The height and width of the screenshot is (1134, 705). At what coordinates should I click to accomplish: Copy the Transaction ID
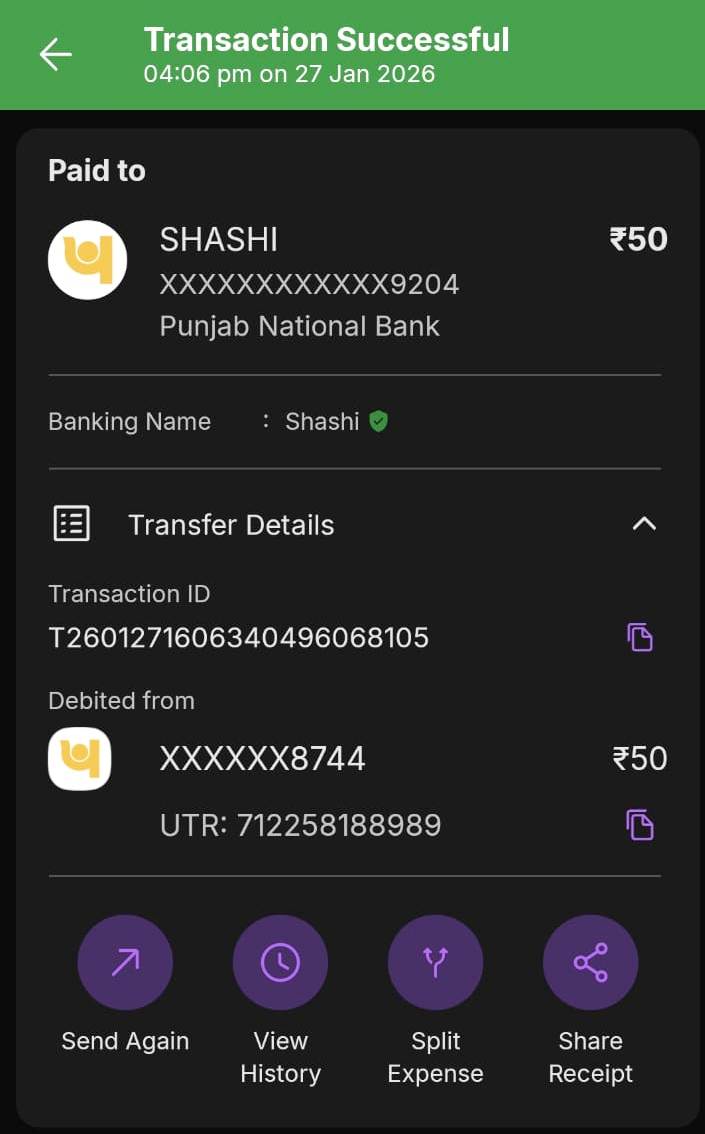pyautogui.click(x=640, y=637)
